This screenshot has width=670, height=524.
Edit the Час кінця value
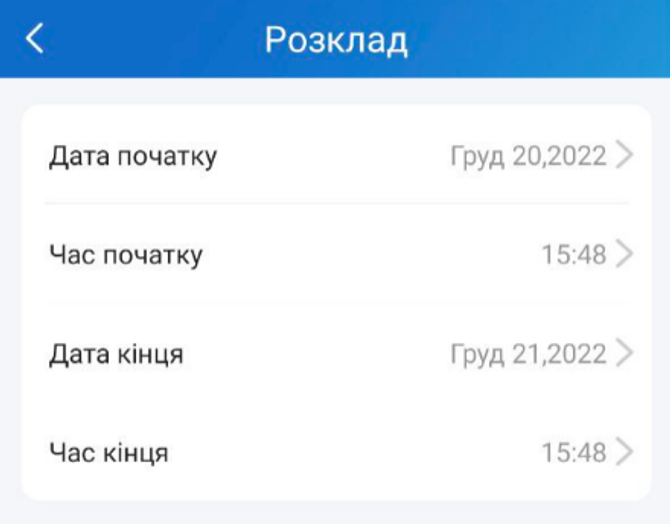tap(336, 453)
